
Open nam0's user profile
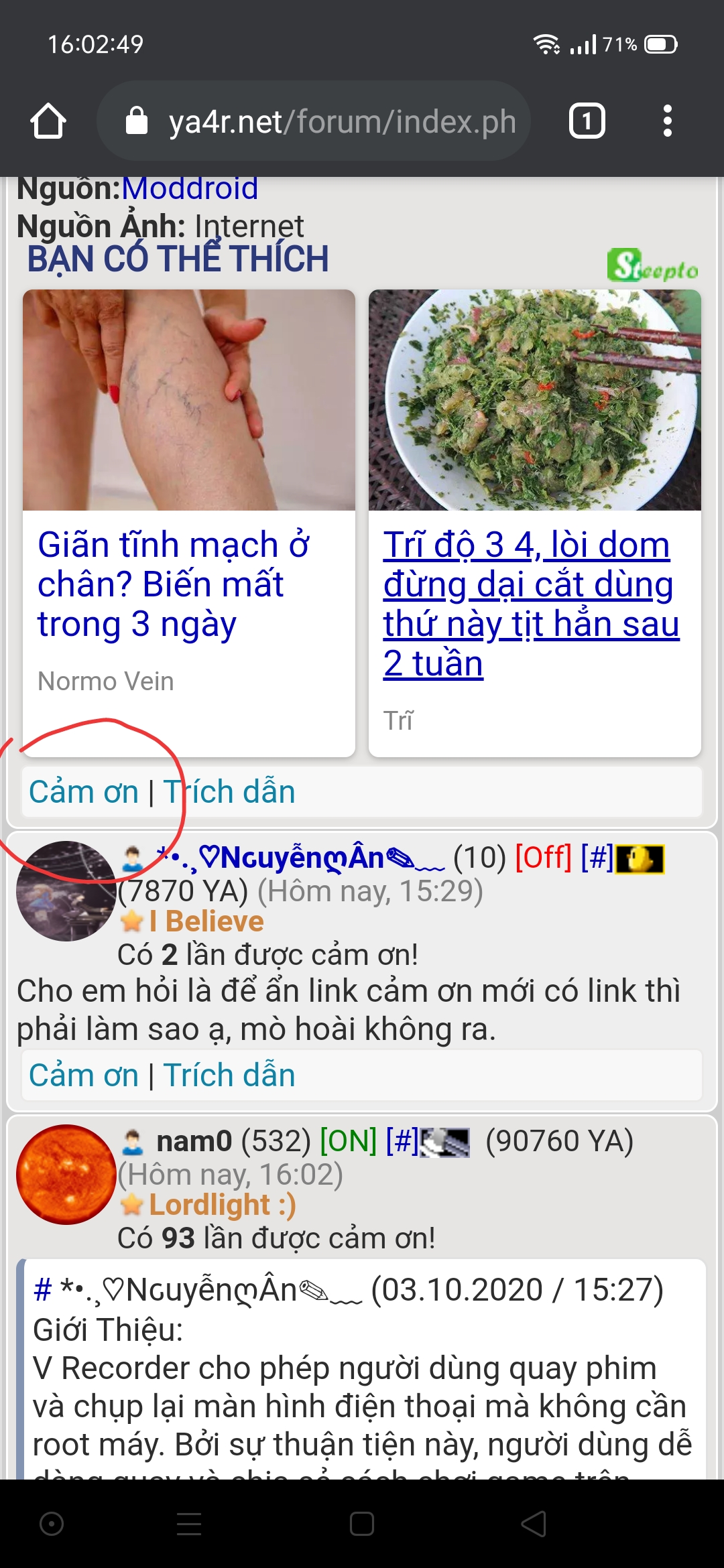tap(194, 1141)
